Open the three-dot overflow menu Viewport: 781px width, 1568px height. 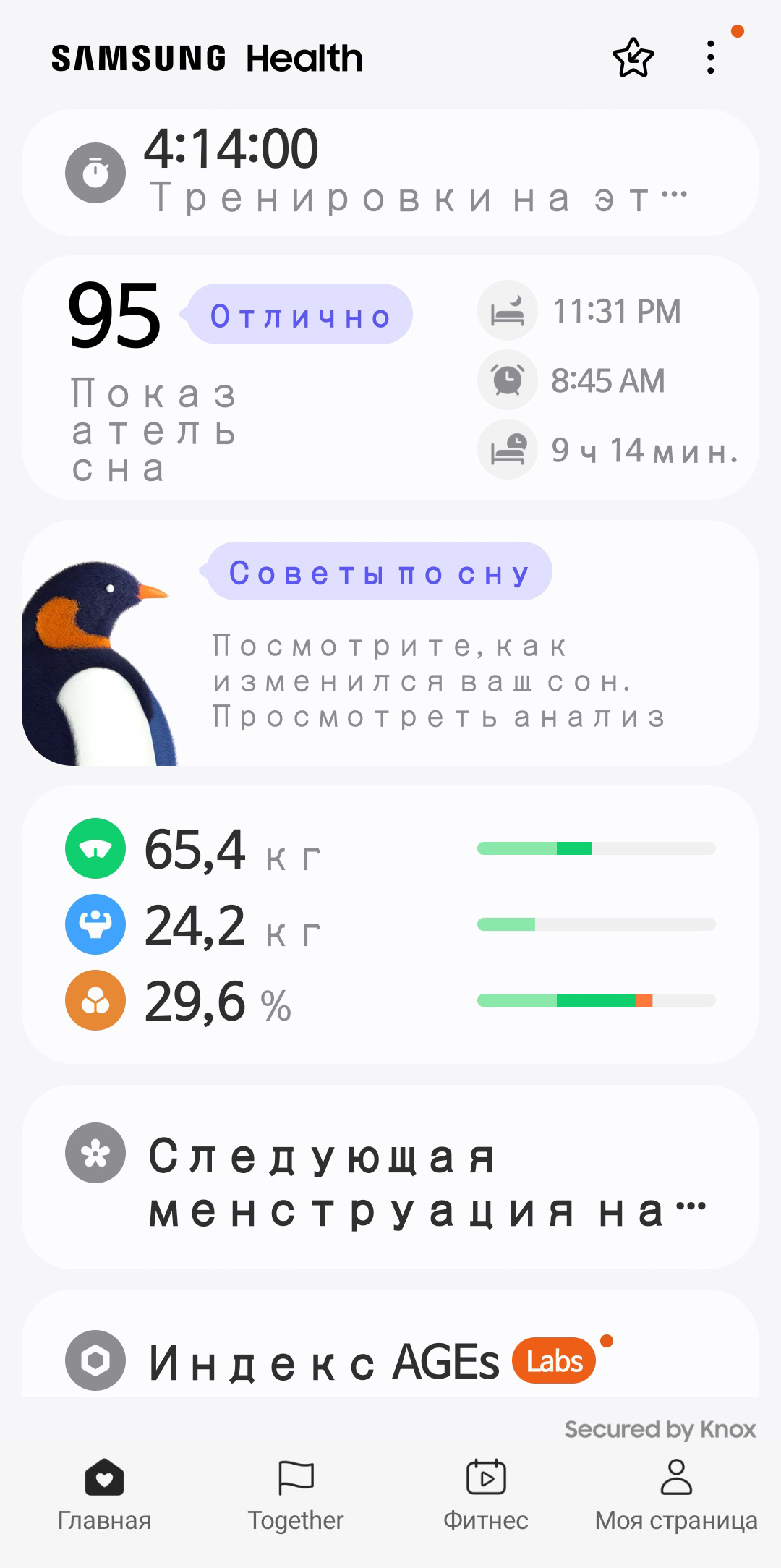coord(711,57)
